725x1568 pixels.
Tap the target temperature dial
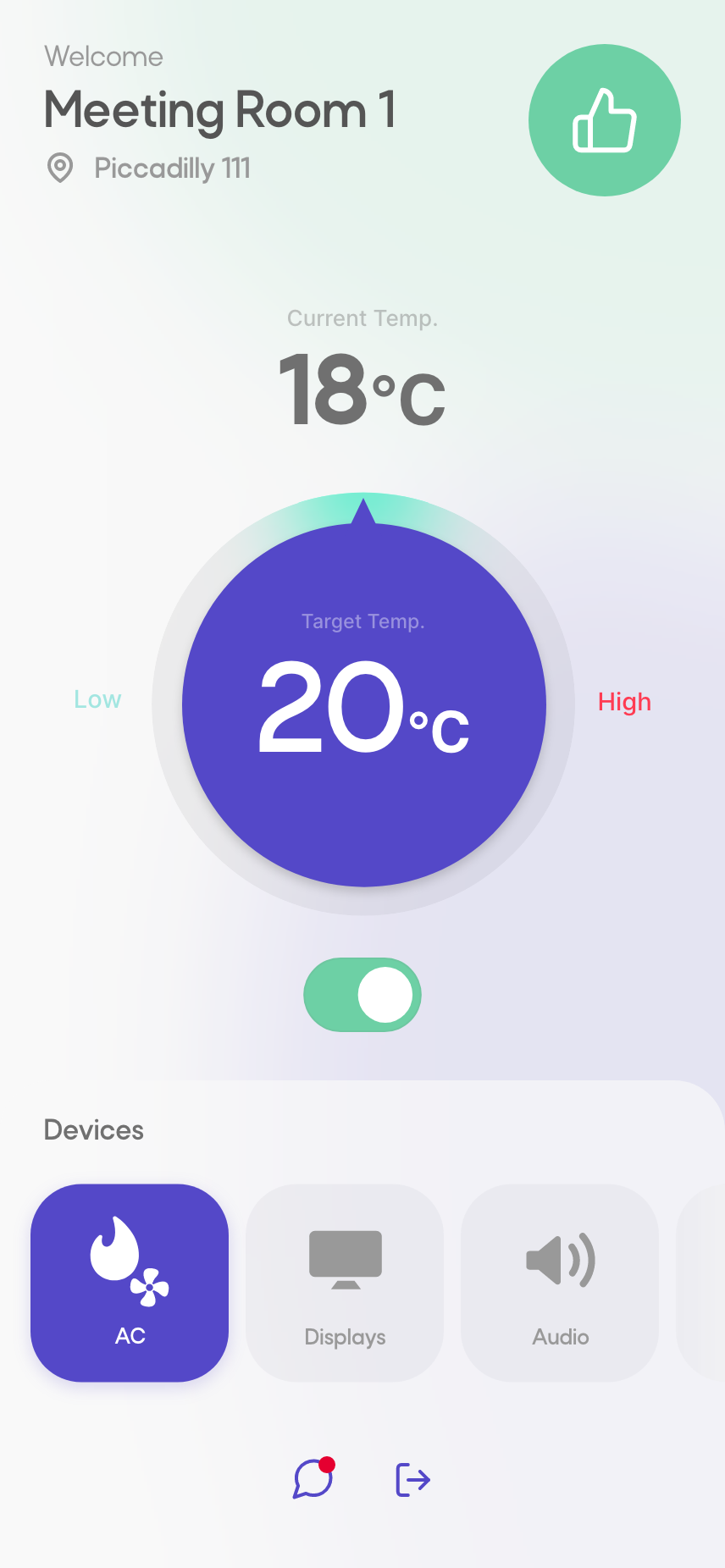click(364, 704)
